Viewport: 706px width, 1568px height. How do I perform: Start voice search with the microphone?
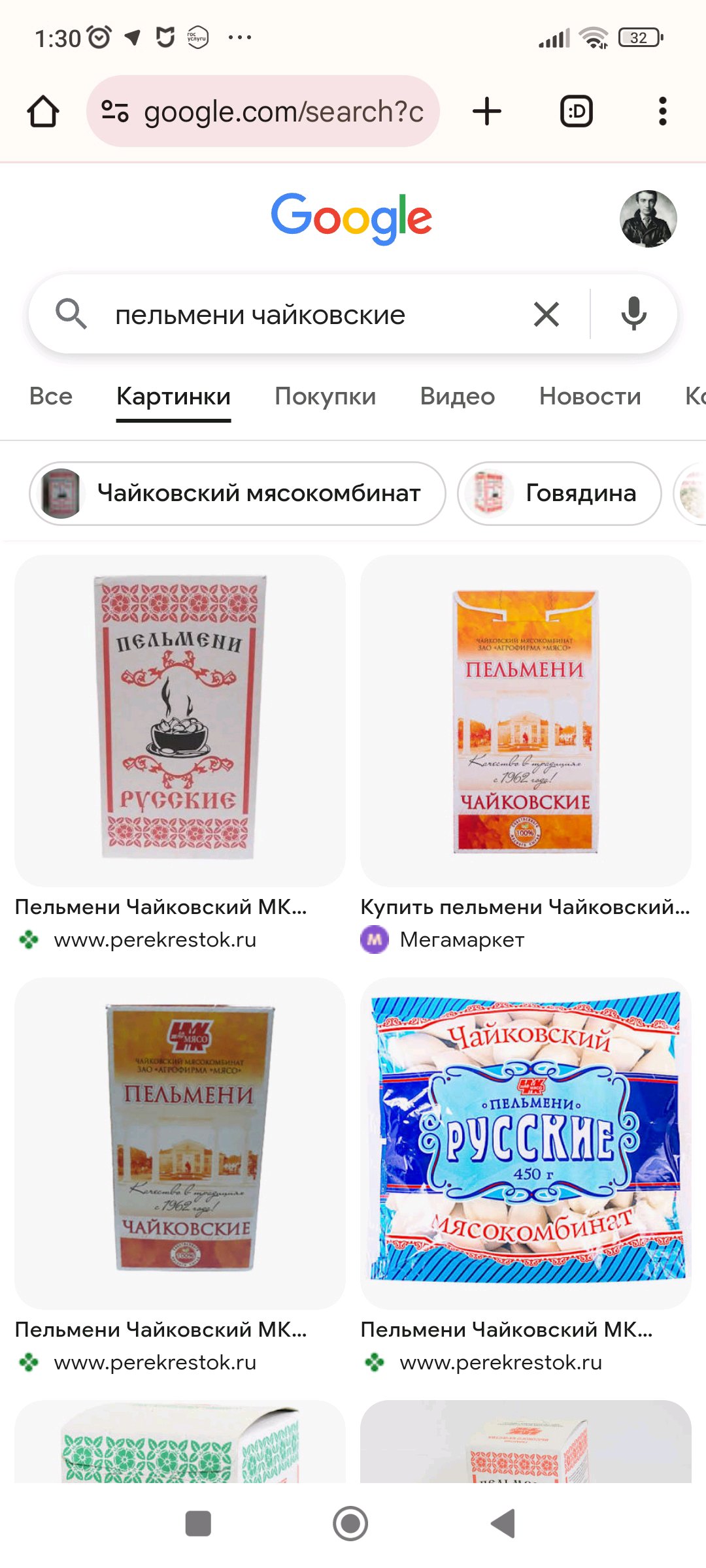(633, 315)
